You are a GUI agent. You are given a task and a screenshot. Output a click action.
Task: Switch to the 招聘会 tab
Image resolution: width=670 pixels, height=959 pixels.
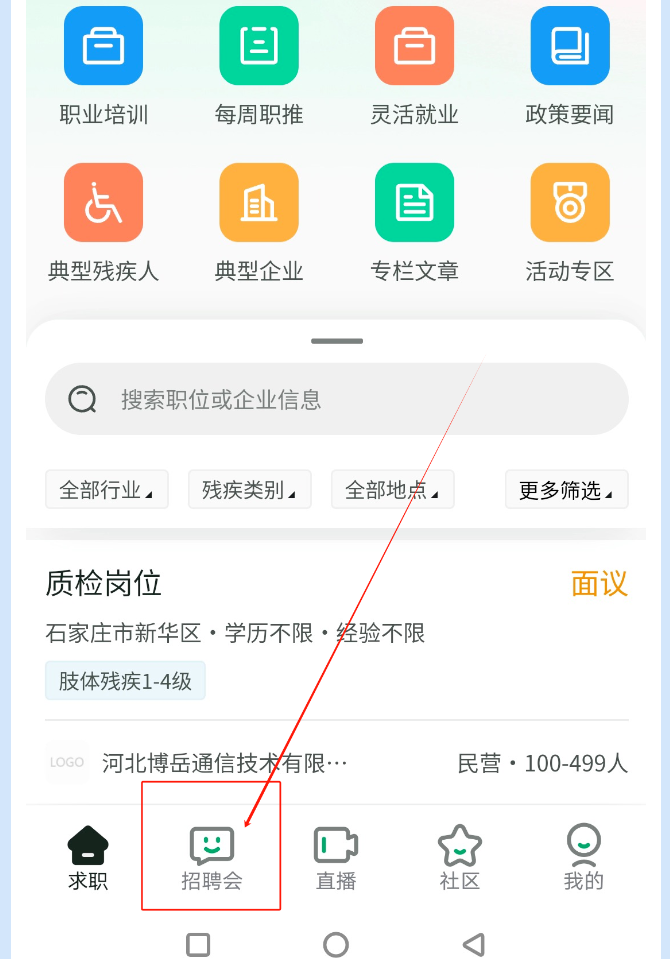pos(212,858)
